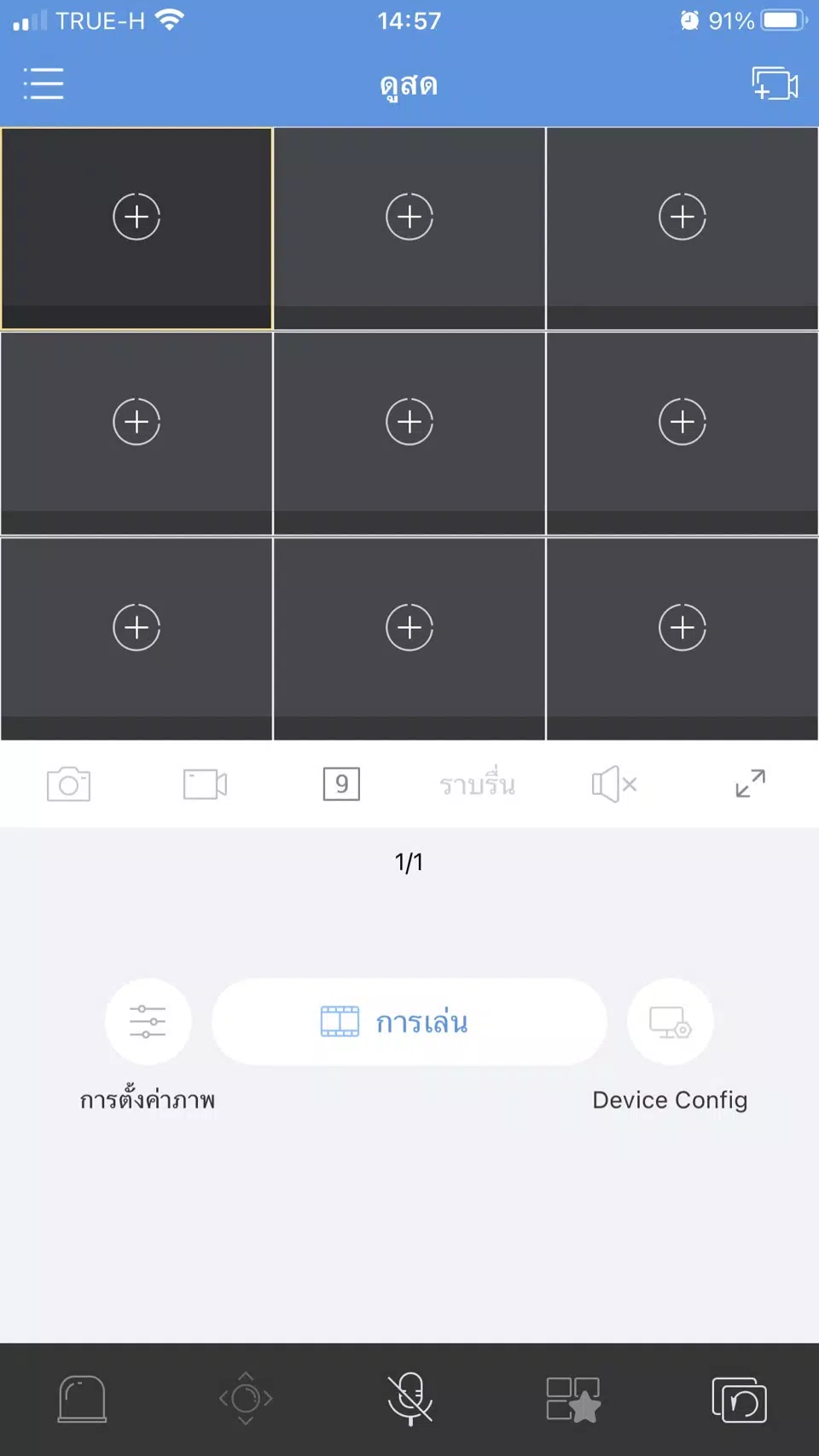Add a camera device from the top bar
Viewport: 819px width, 1456px height.
click(775, 84)
